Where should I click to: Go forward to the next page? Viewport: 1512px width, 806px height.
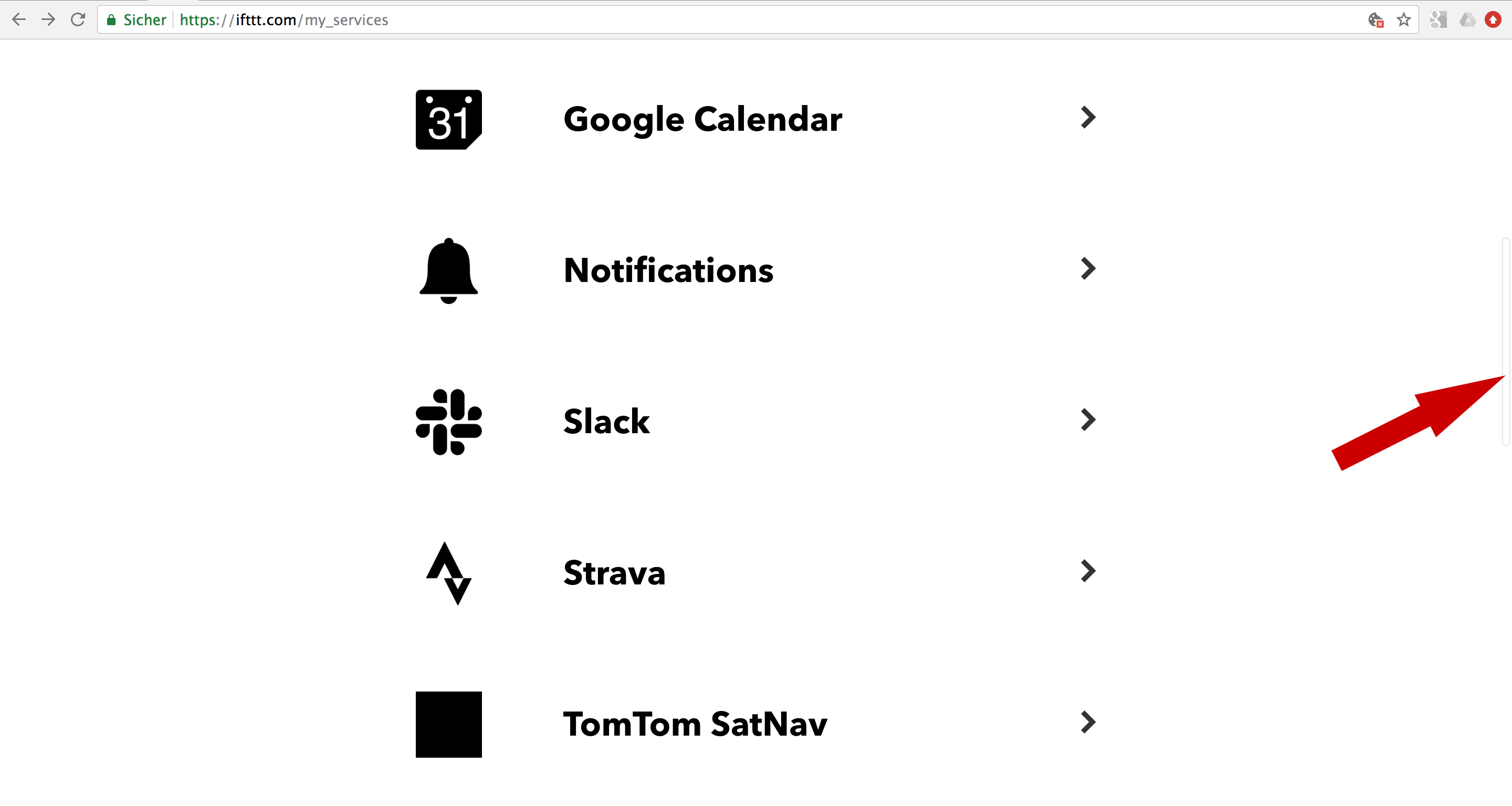[48, 20]
